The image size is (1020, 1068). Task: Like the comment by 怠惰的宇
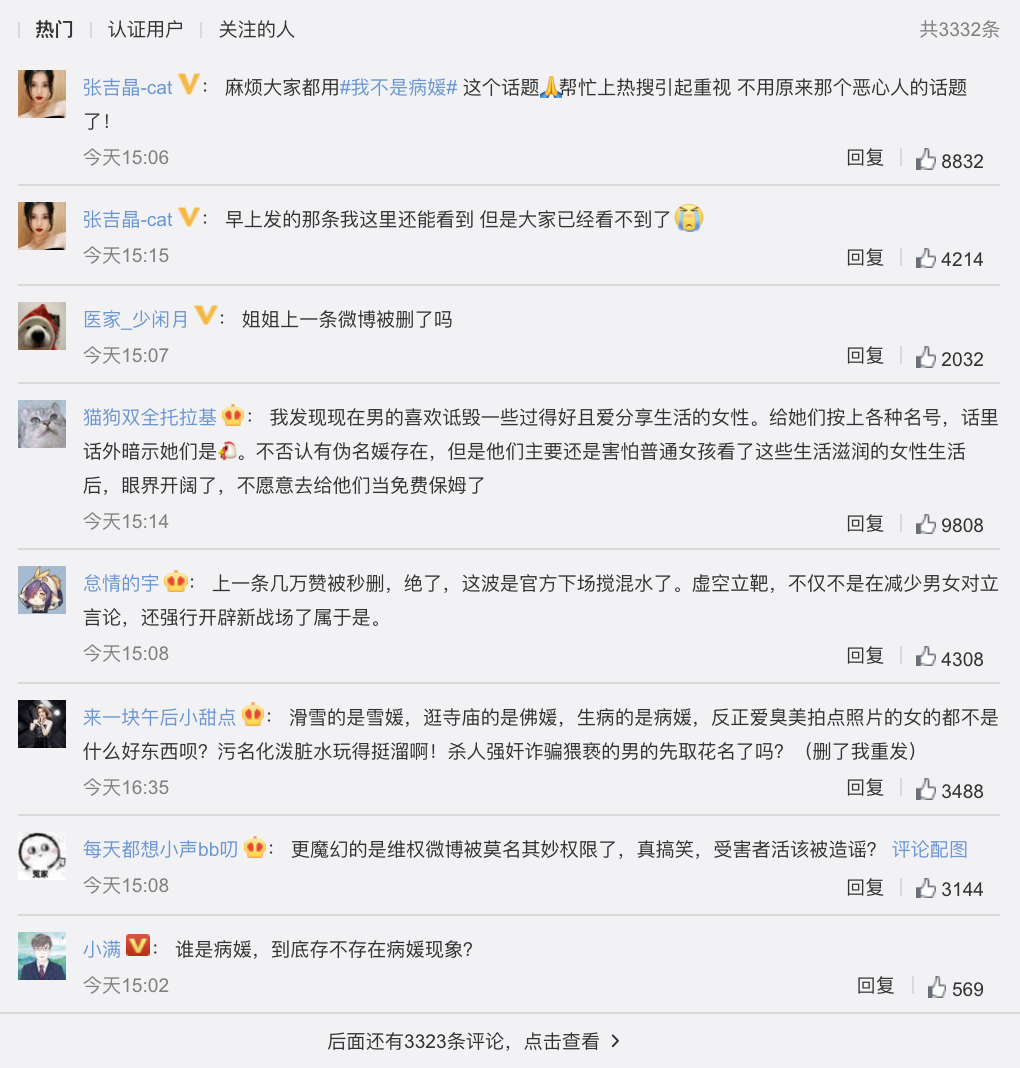point(949,658)
